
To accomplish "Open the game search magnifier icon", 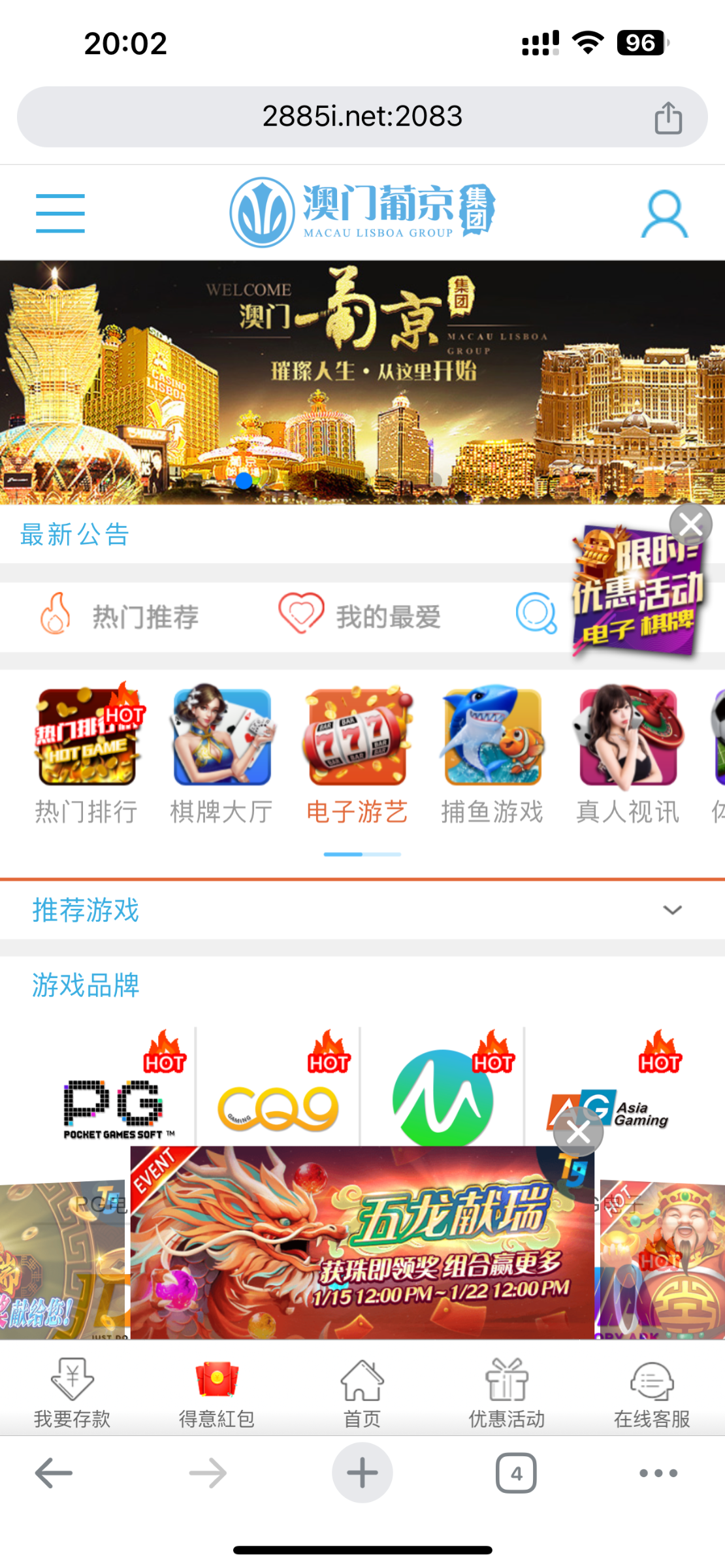I will 536,613.
